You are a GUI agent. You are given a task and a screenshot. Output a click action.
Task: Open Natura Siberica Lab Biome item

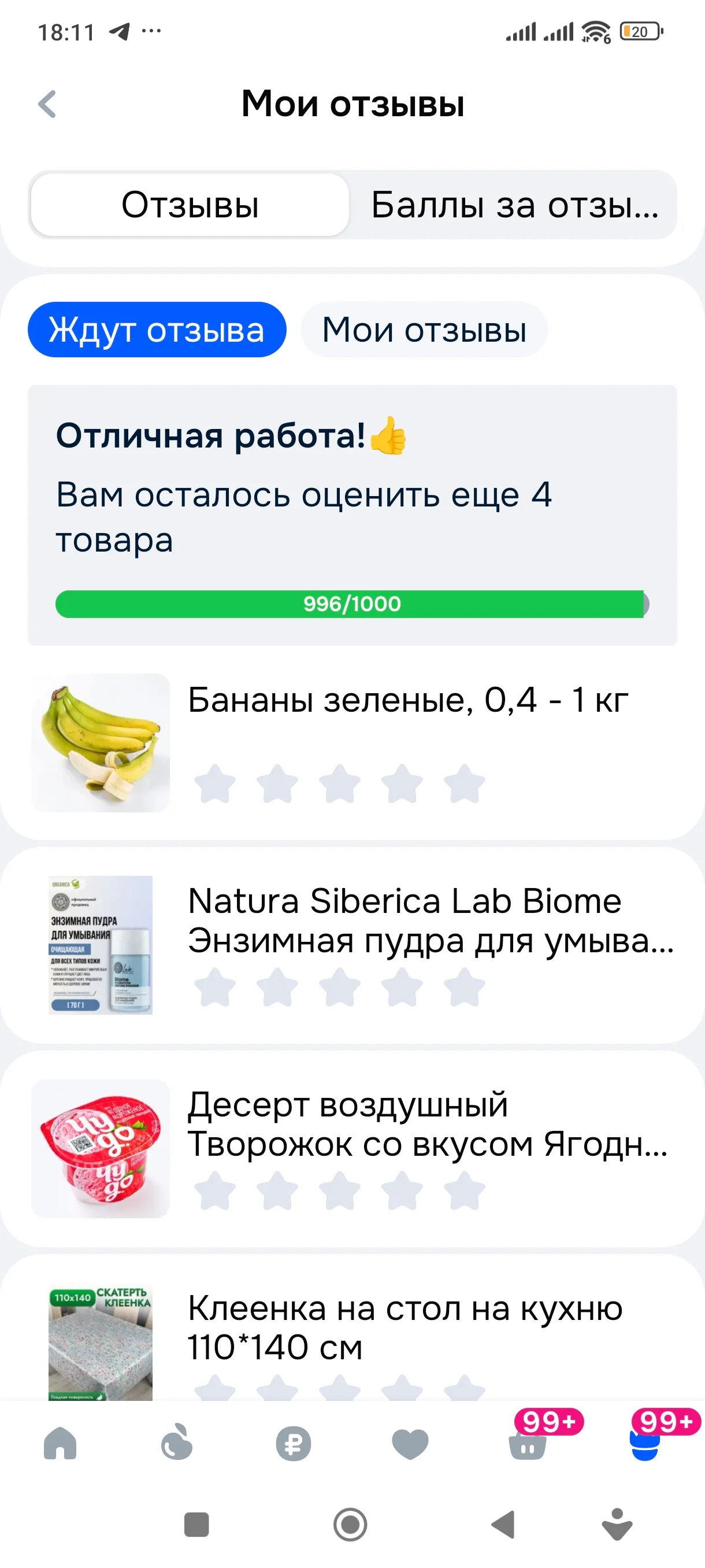coord(431,920)
